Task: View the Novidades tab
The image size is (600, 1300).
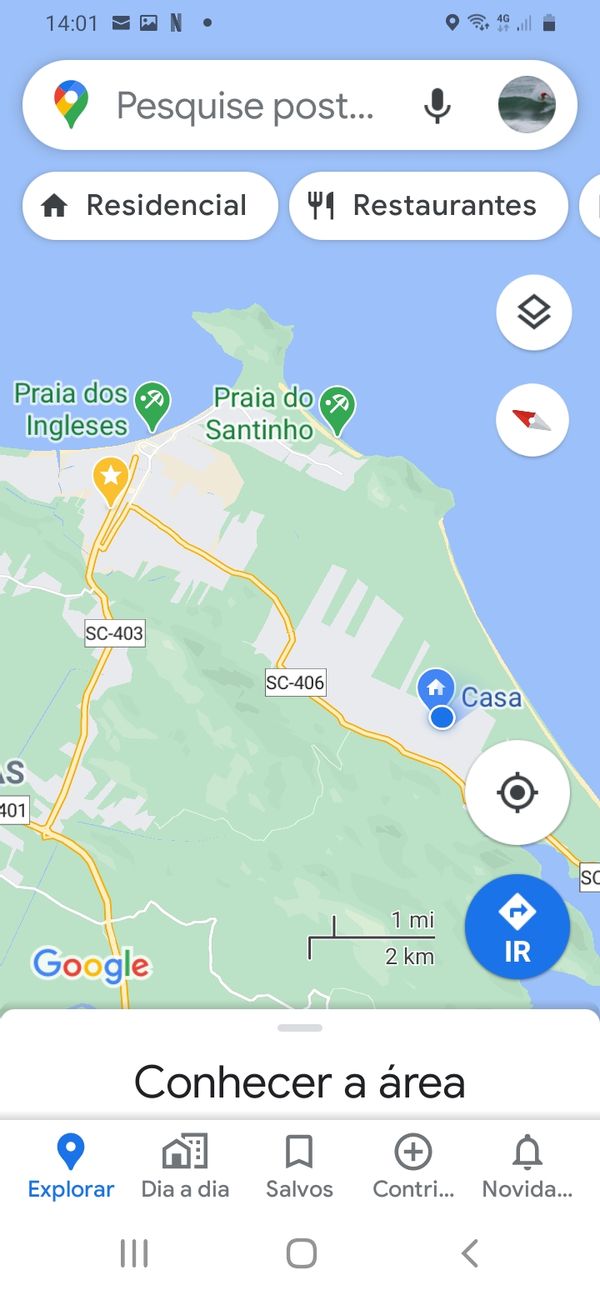Action: tap(527, 1167)
